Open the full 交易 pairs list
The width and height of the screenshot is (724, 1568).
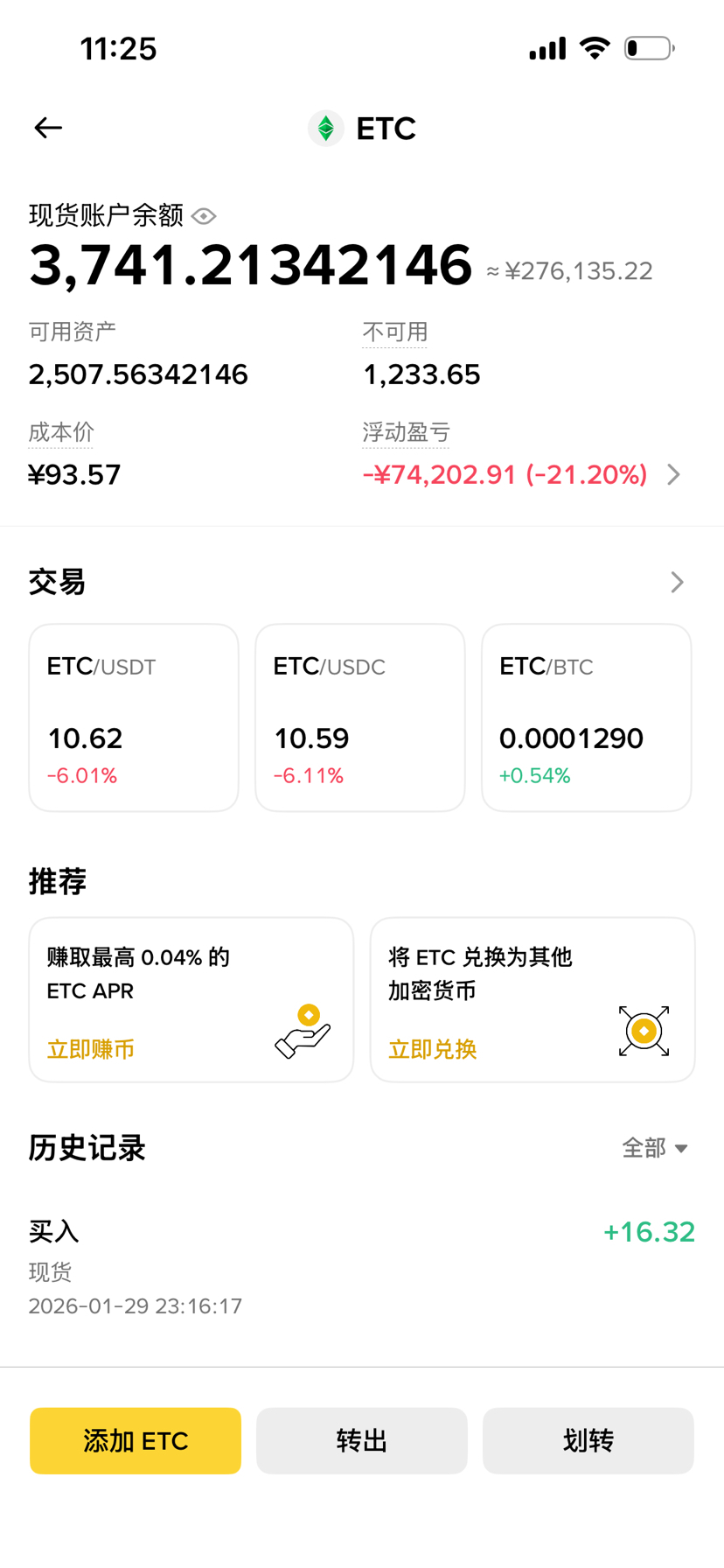(x=676, y=582)
